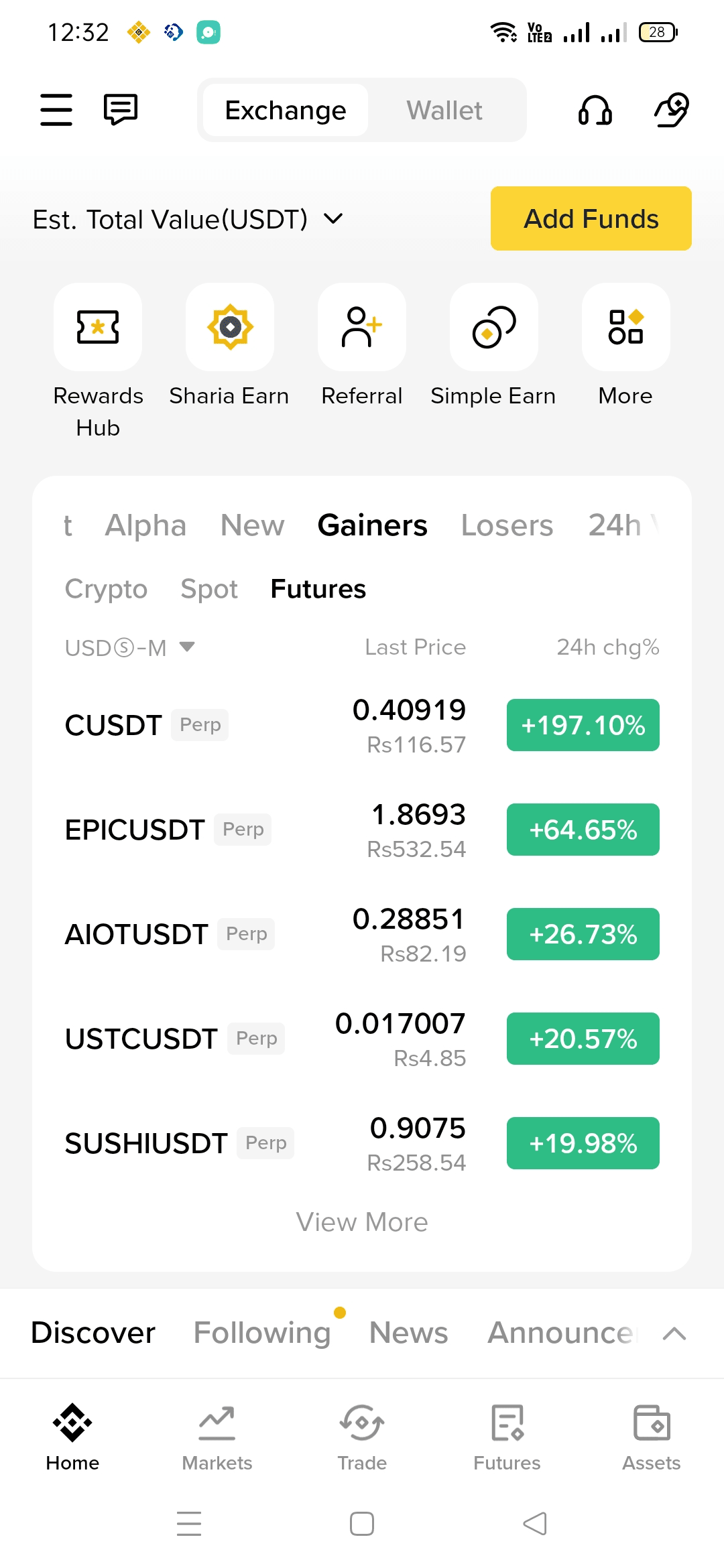
Task: Open the messages chat icon
Action: point(121,109)
